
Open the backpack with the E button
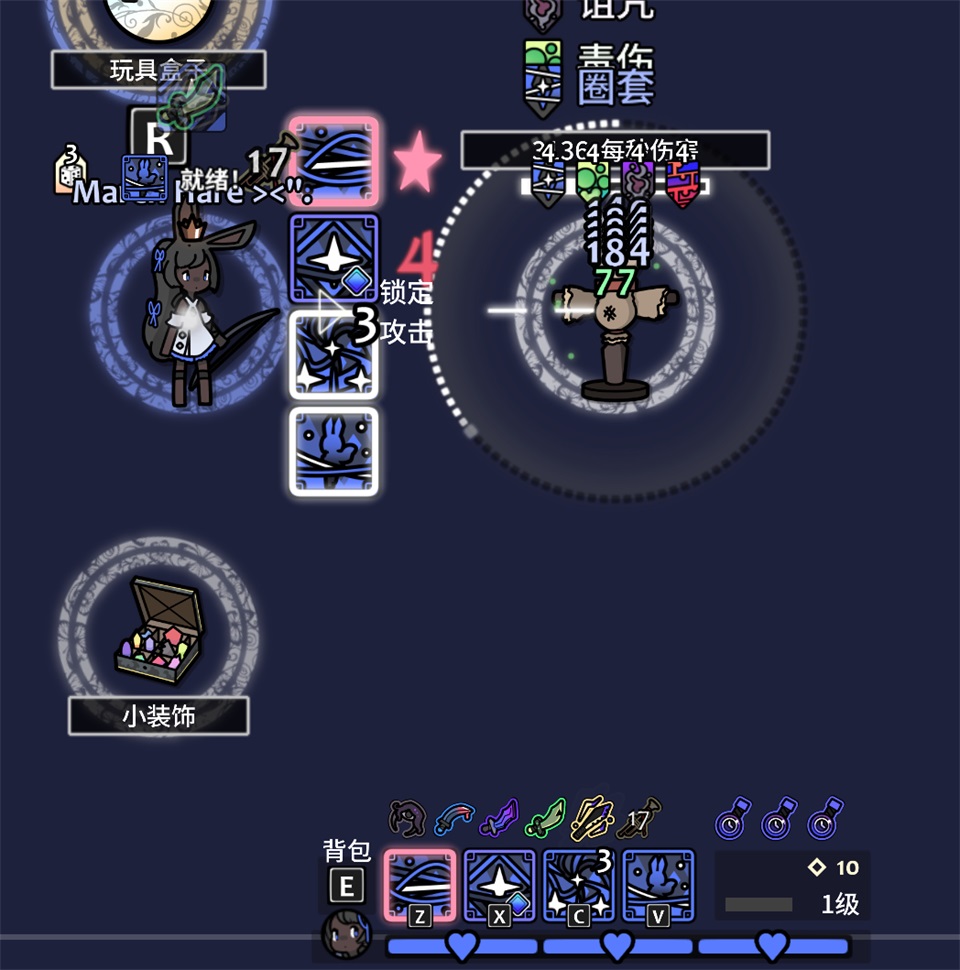point(347,887)
